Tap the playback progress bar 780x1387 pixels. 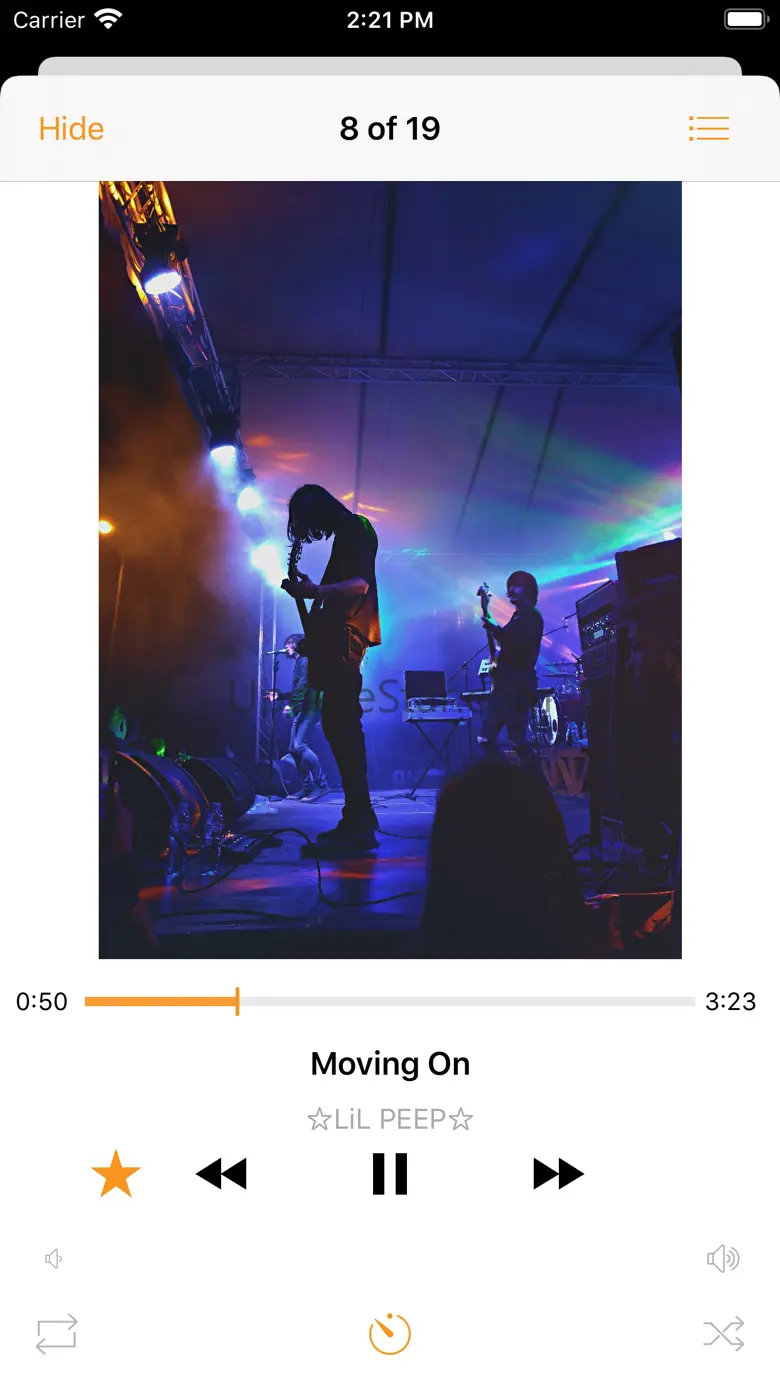[x=390, y=1001]
